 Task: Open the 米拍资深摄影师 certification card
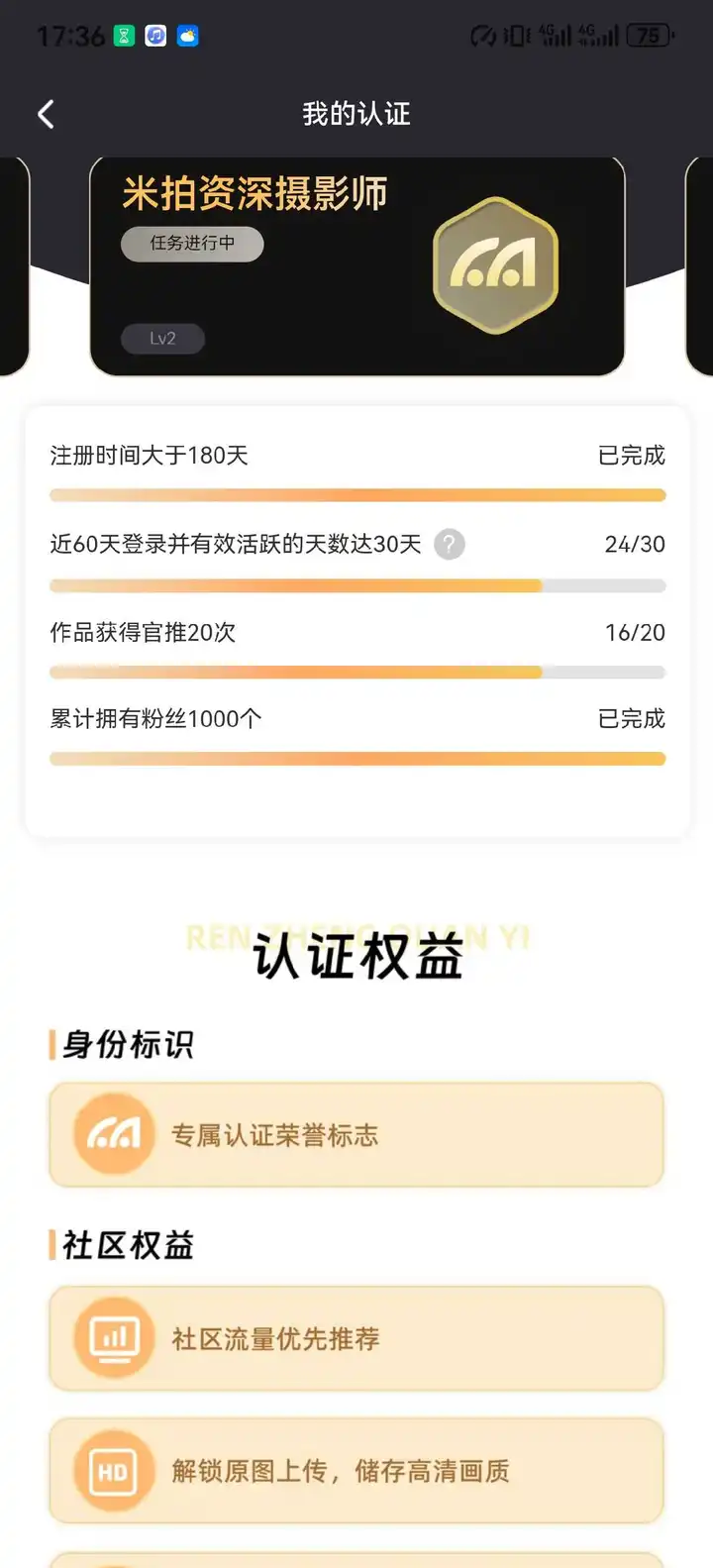click(x=357, y=266)
